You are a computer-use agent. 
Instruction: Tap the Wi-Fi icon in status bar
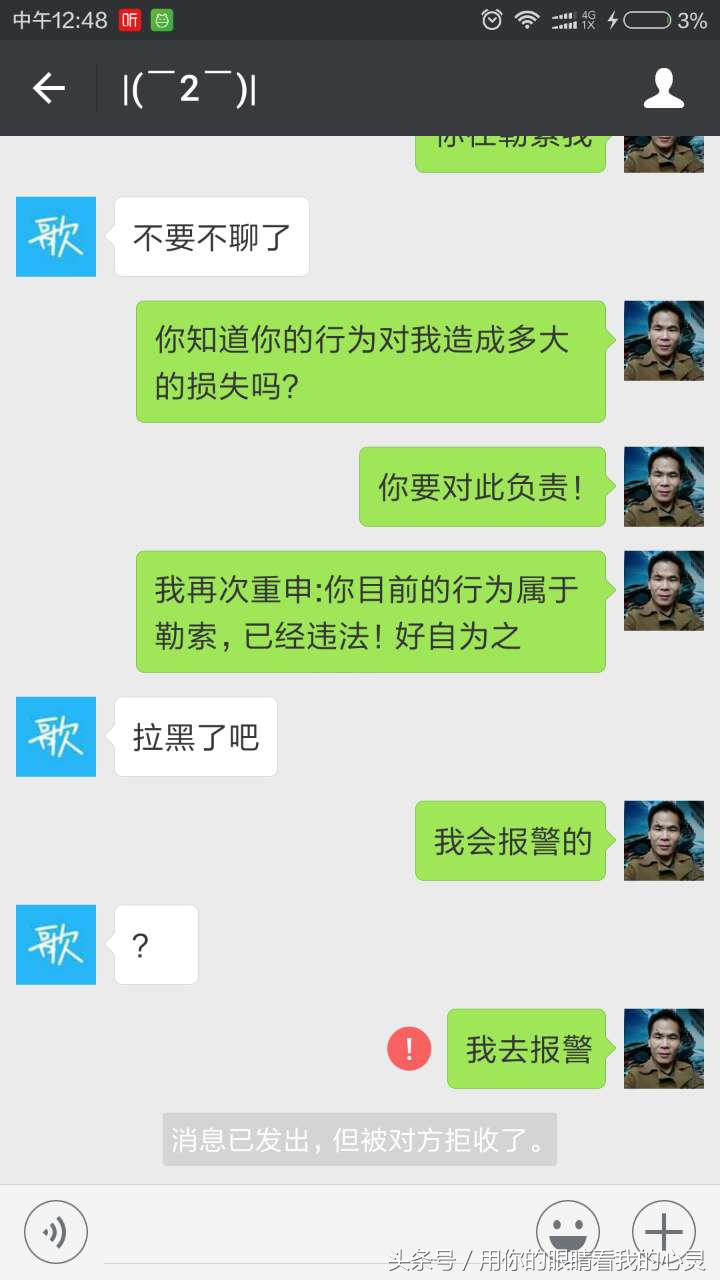527,18
